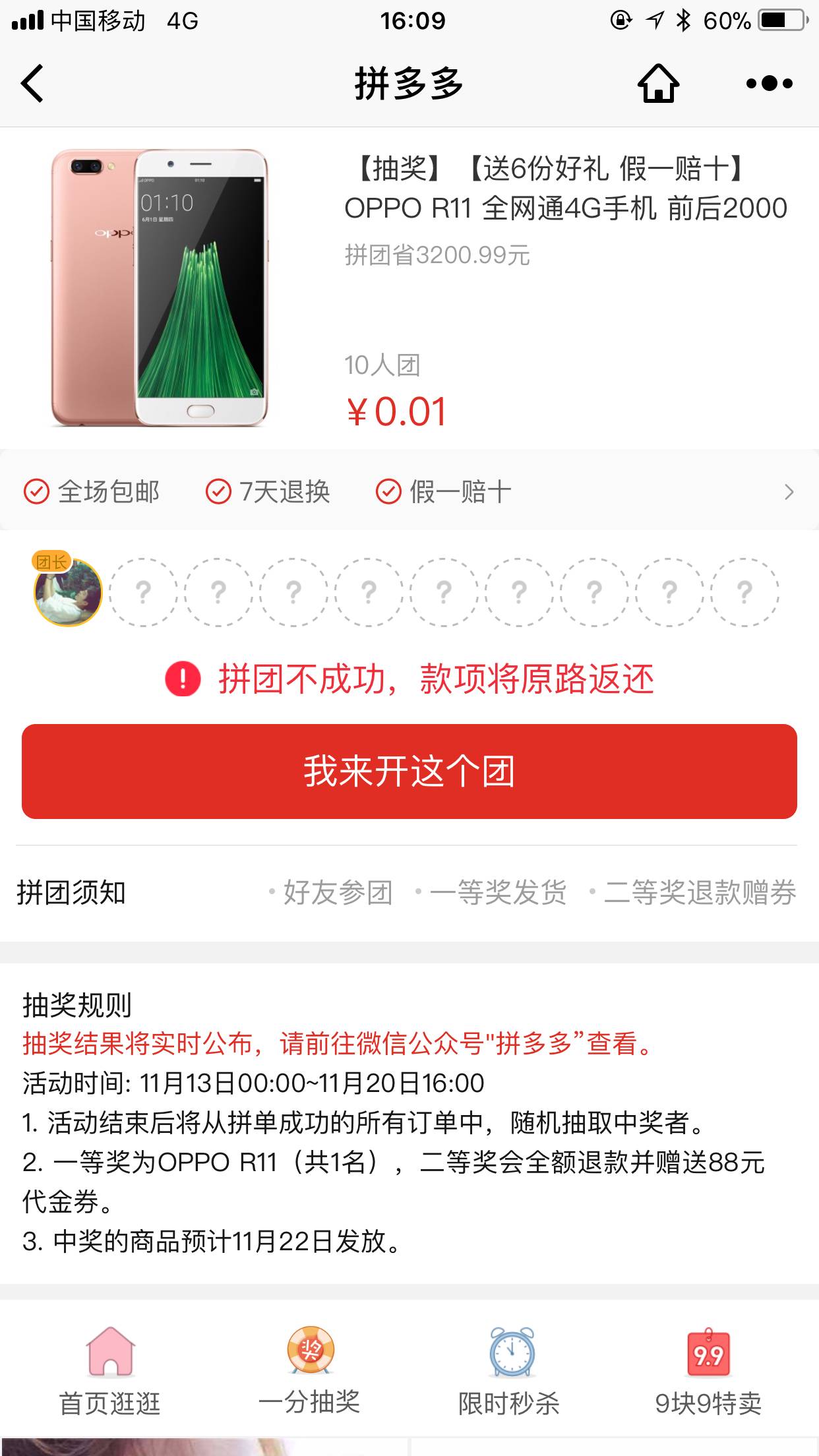Open 一分抽奖 lottery section
819x1456 pixels.
(310, 1372)
